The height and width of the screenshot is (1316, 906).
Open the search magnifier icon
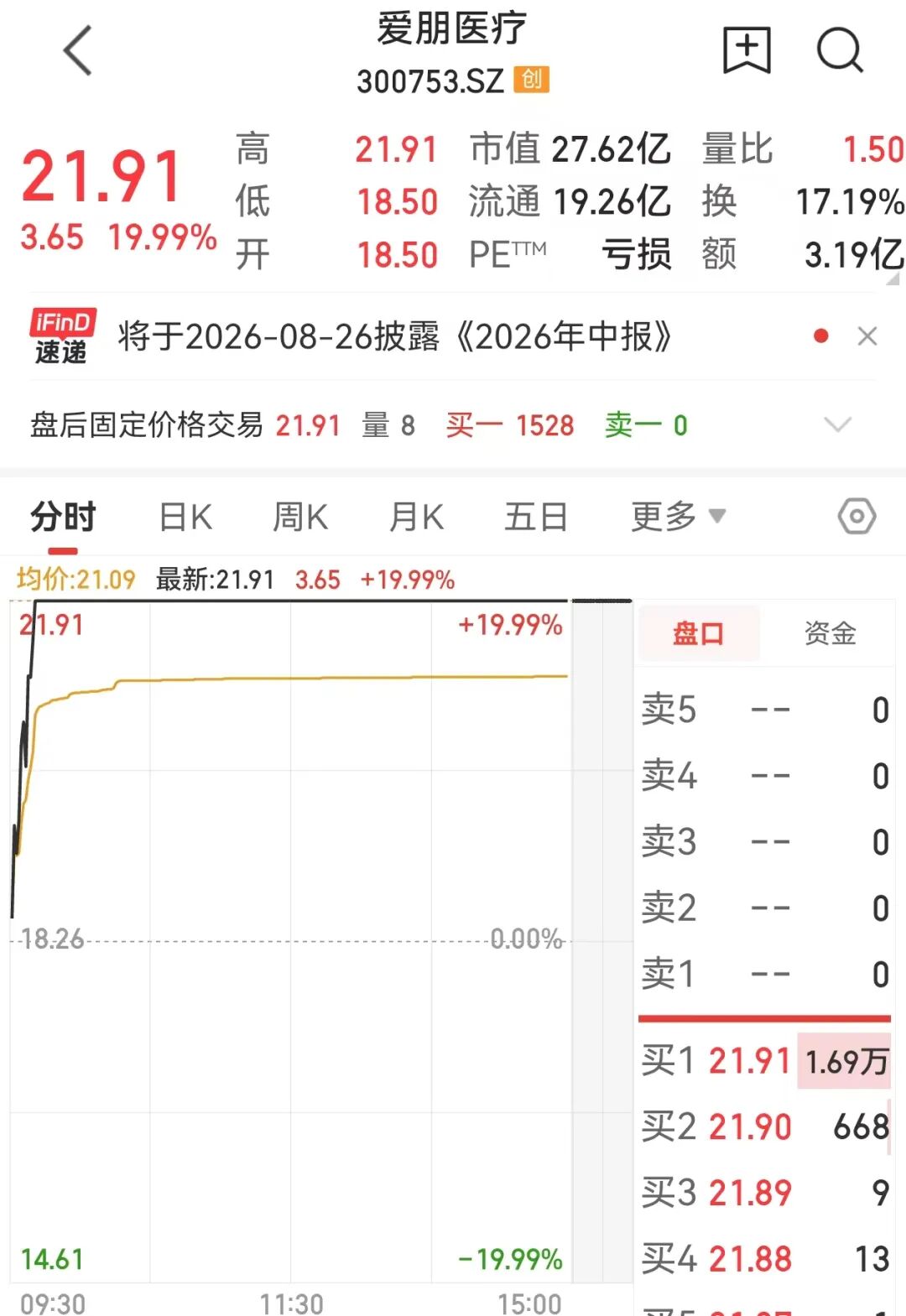[x=840, y=50]
